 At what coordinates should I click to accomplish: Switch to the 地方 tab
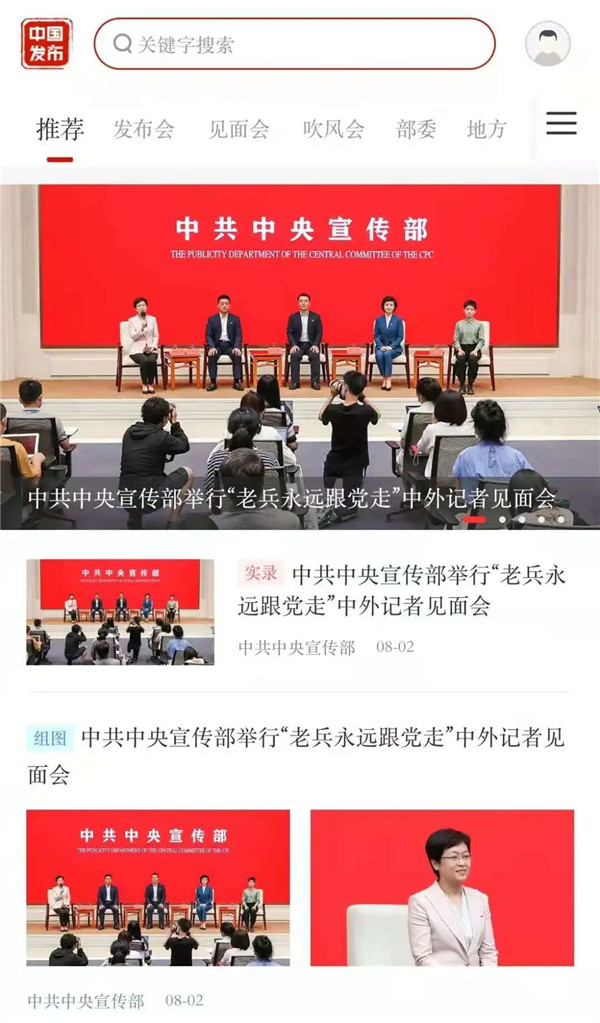pos(487,129)
